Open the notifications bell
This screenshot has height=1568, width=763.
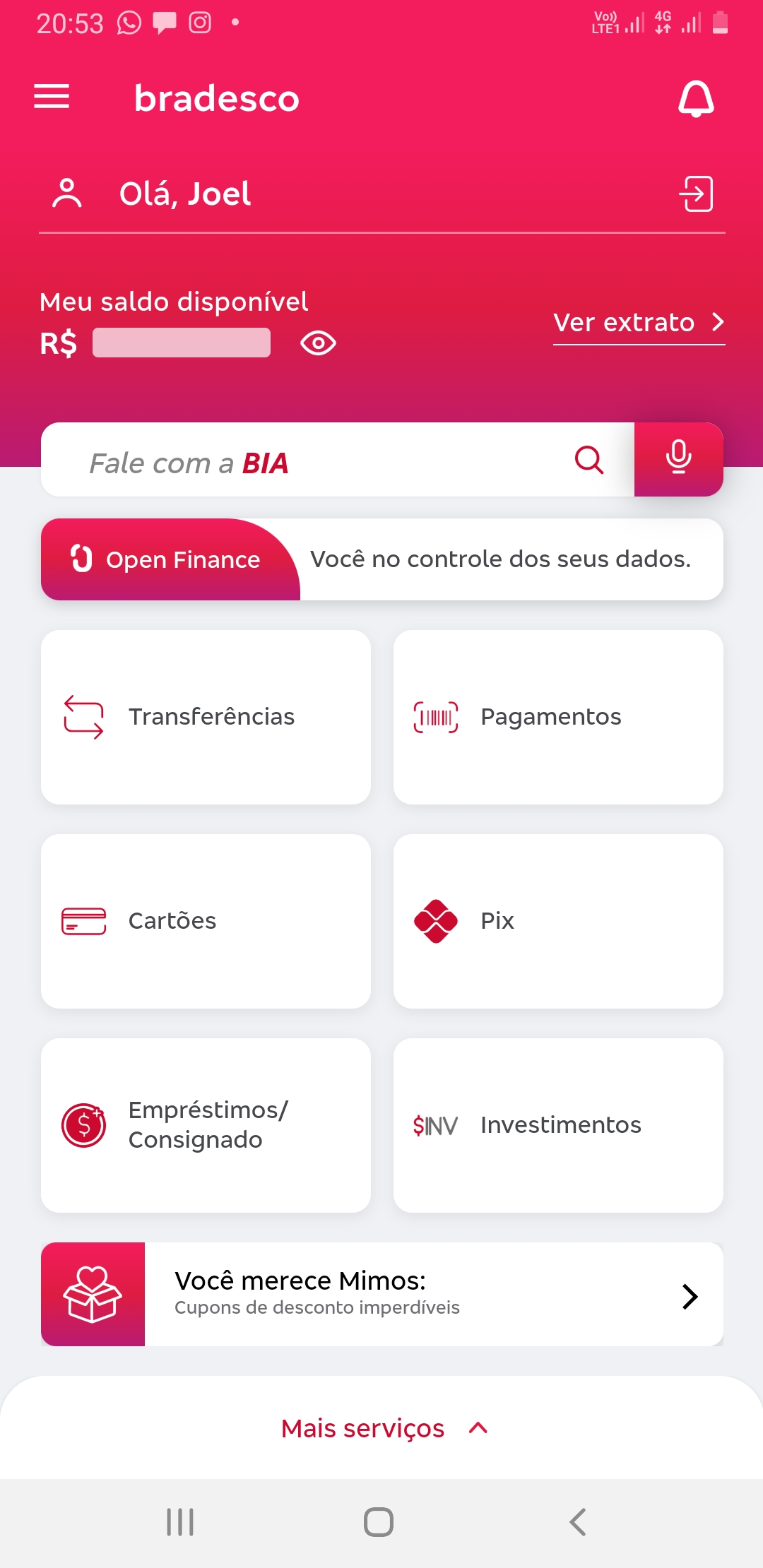click(x=696, y=98)
